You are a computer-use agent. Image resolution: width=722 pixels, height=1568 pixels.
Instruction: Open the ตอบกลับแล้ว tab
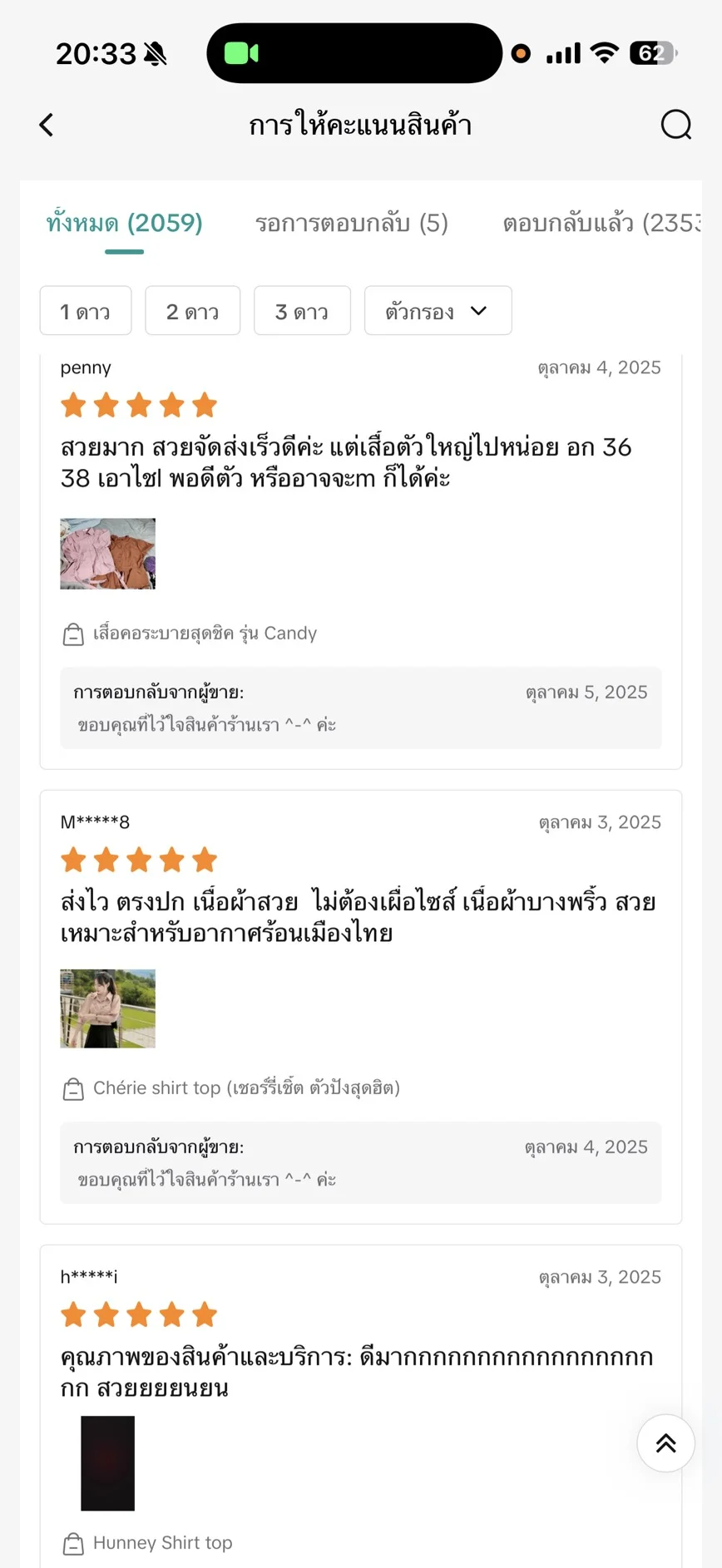(x=601, y=223)
